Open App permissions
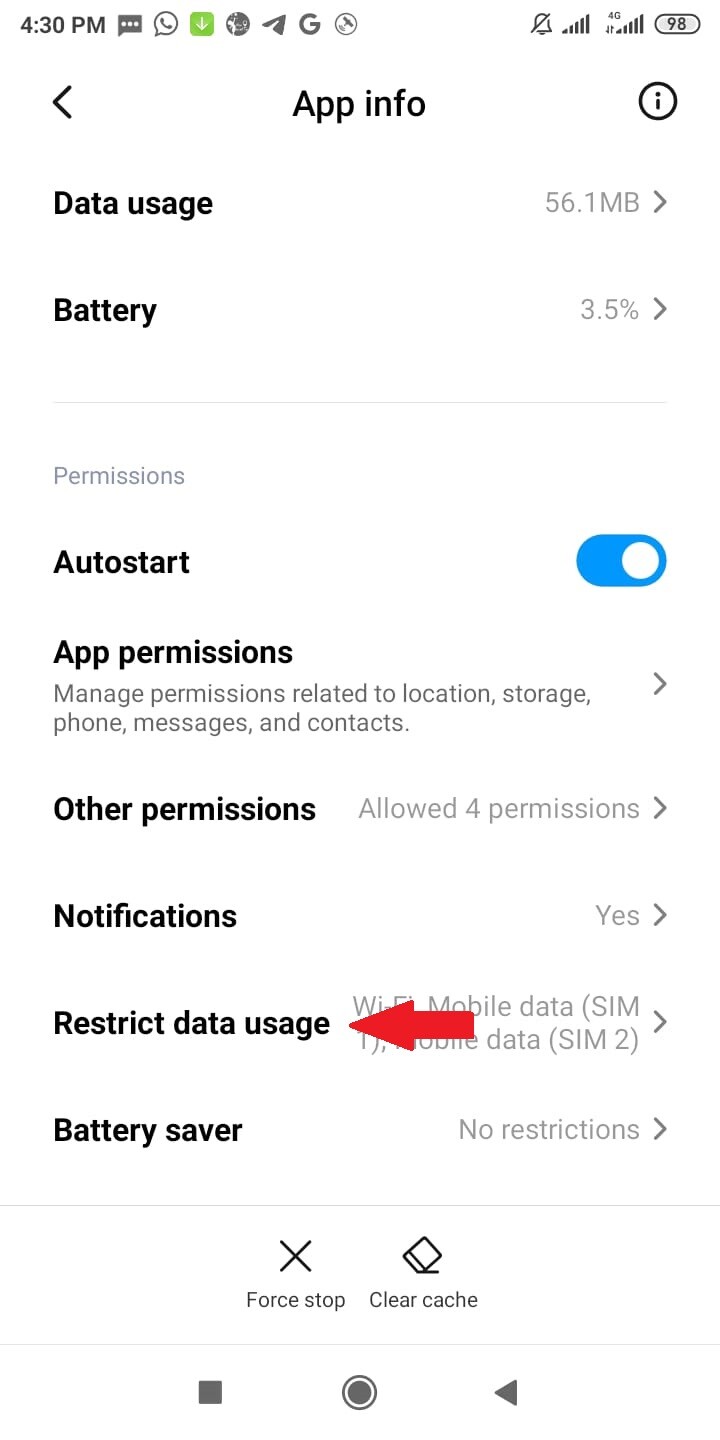 tap(360, 686)
